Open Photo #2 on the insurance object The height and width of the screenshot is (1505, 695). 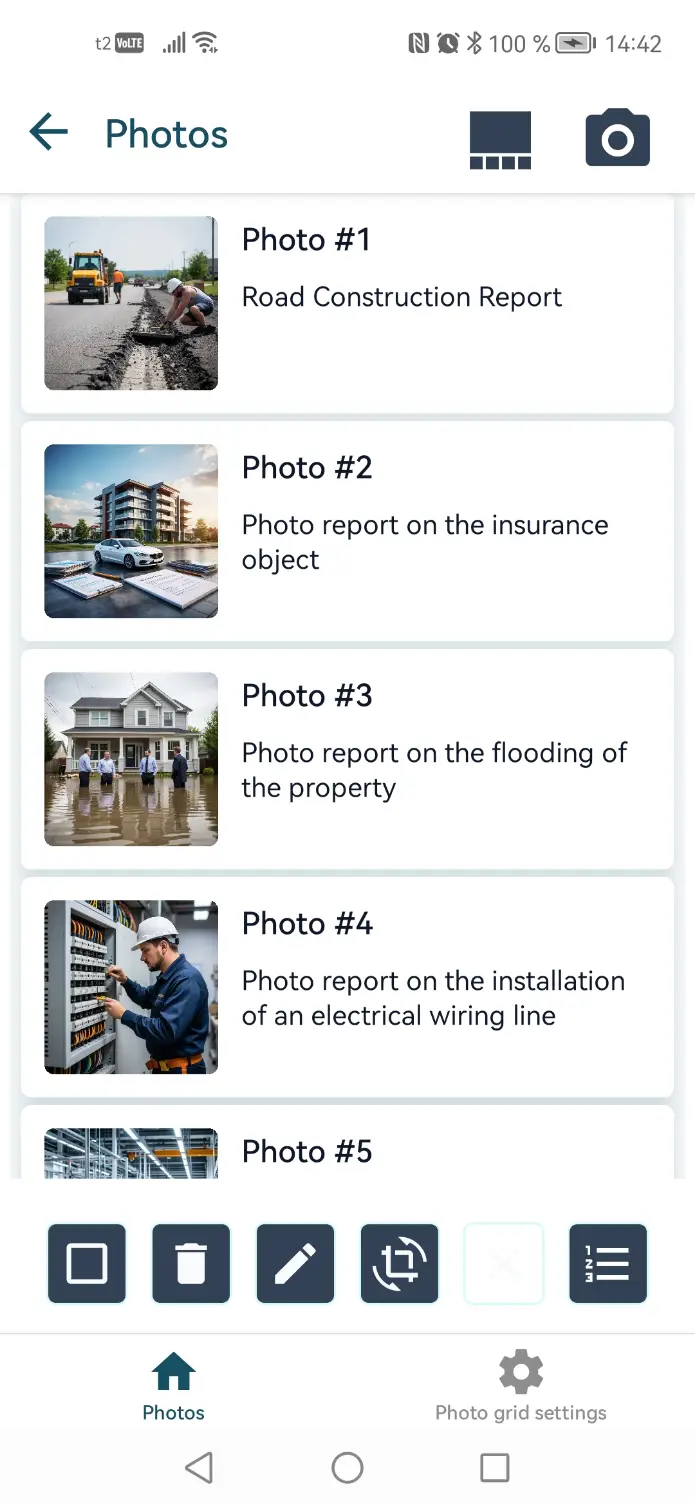(346, 530)
